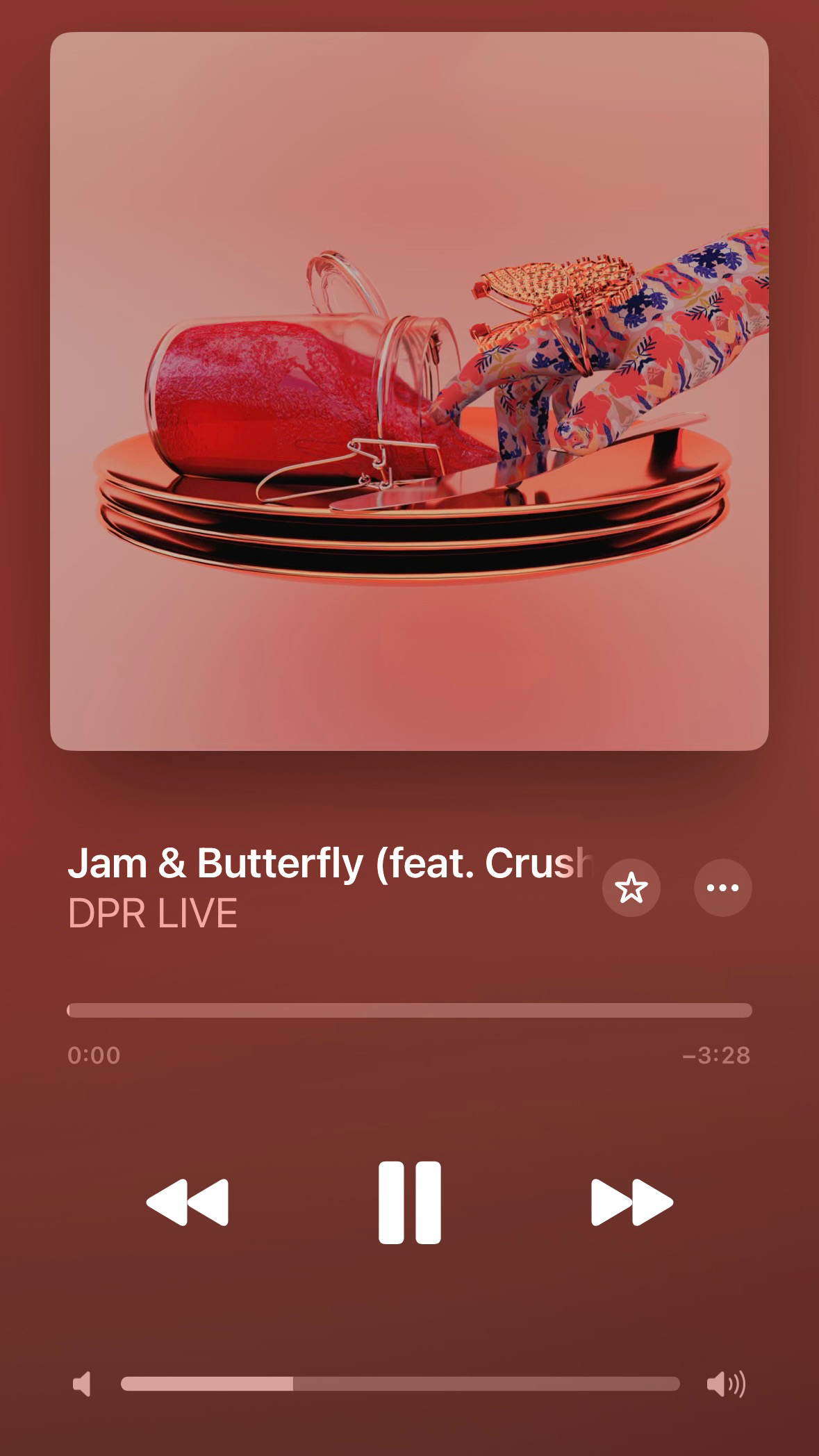This screenshot has width=819, height=1456.
Task: Go back to the previous track
Action: point(188,1202)
